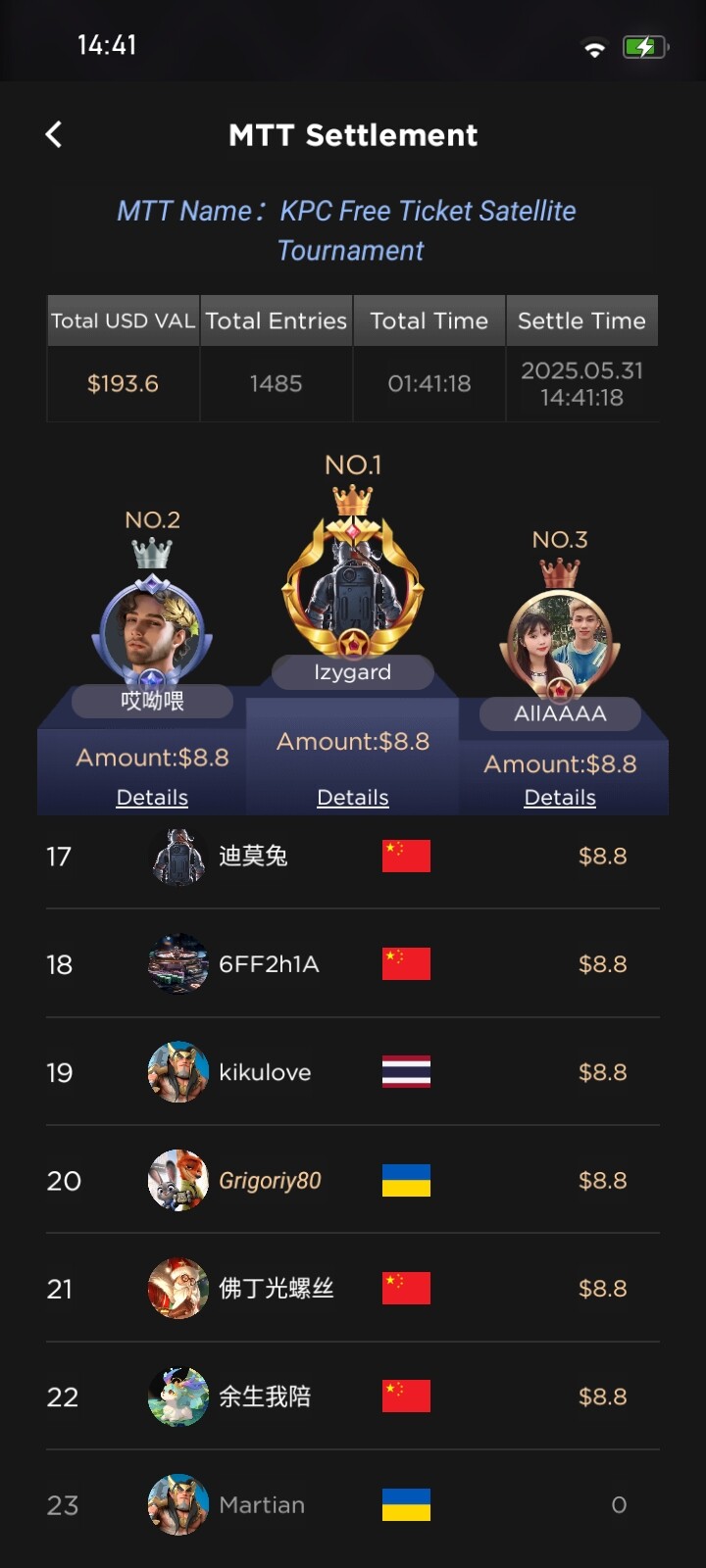
Task: View Grigoriy80's entry at rank 20
Action: click(353, 1180)
